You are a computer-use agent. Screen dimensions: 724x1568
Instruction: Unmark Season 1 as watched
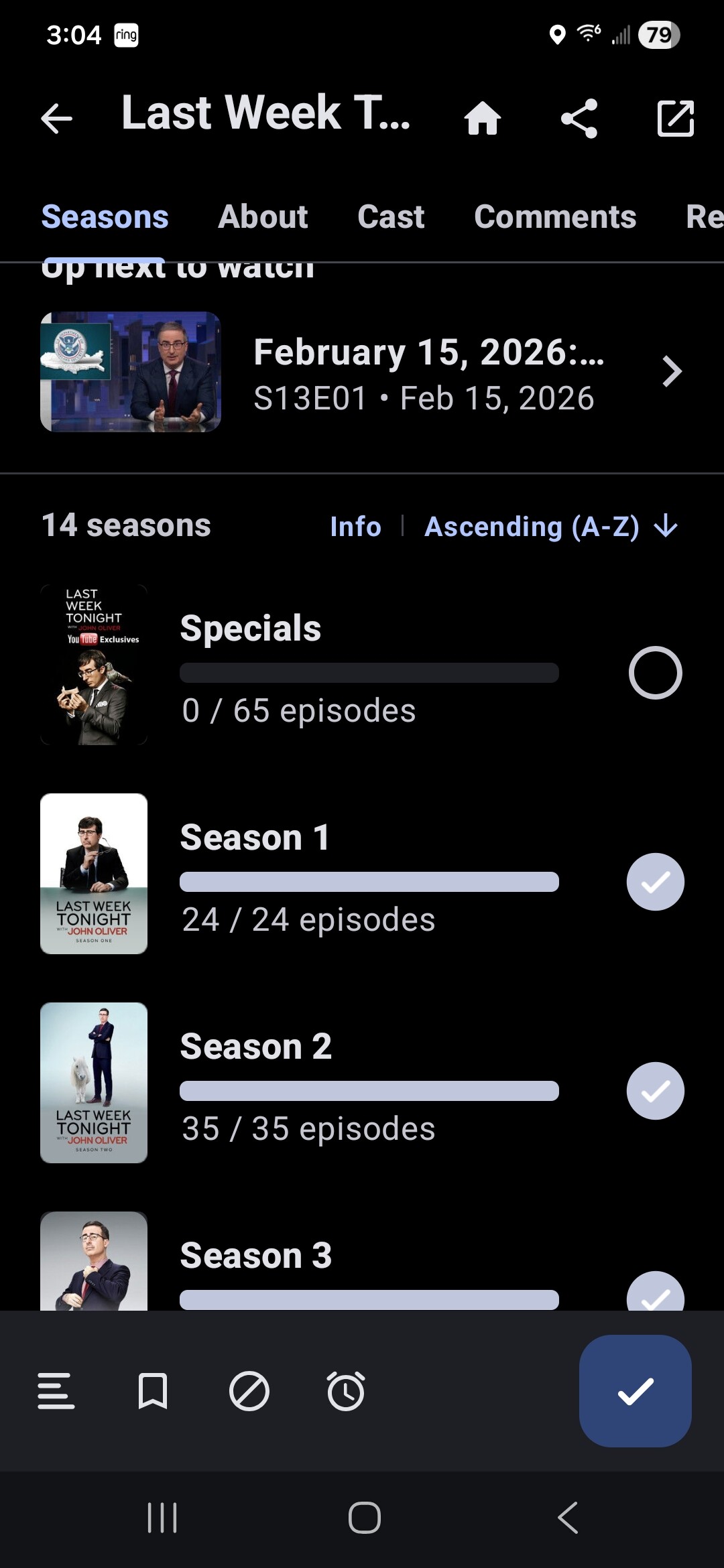click(655, 882)
